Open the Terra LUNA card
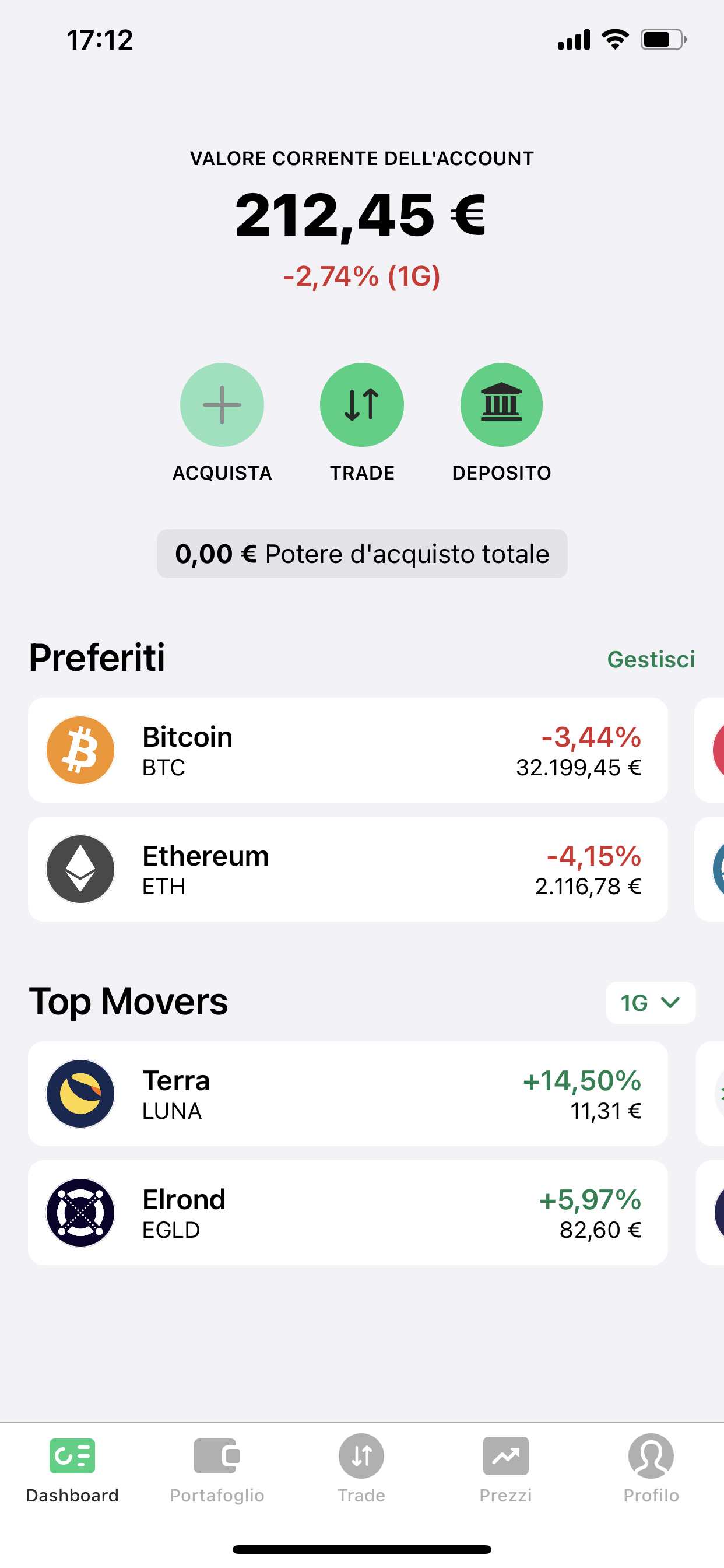The height and width of the screenshot is (1568, 724). [347, 1094]
